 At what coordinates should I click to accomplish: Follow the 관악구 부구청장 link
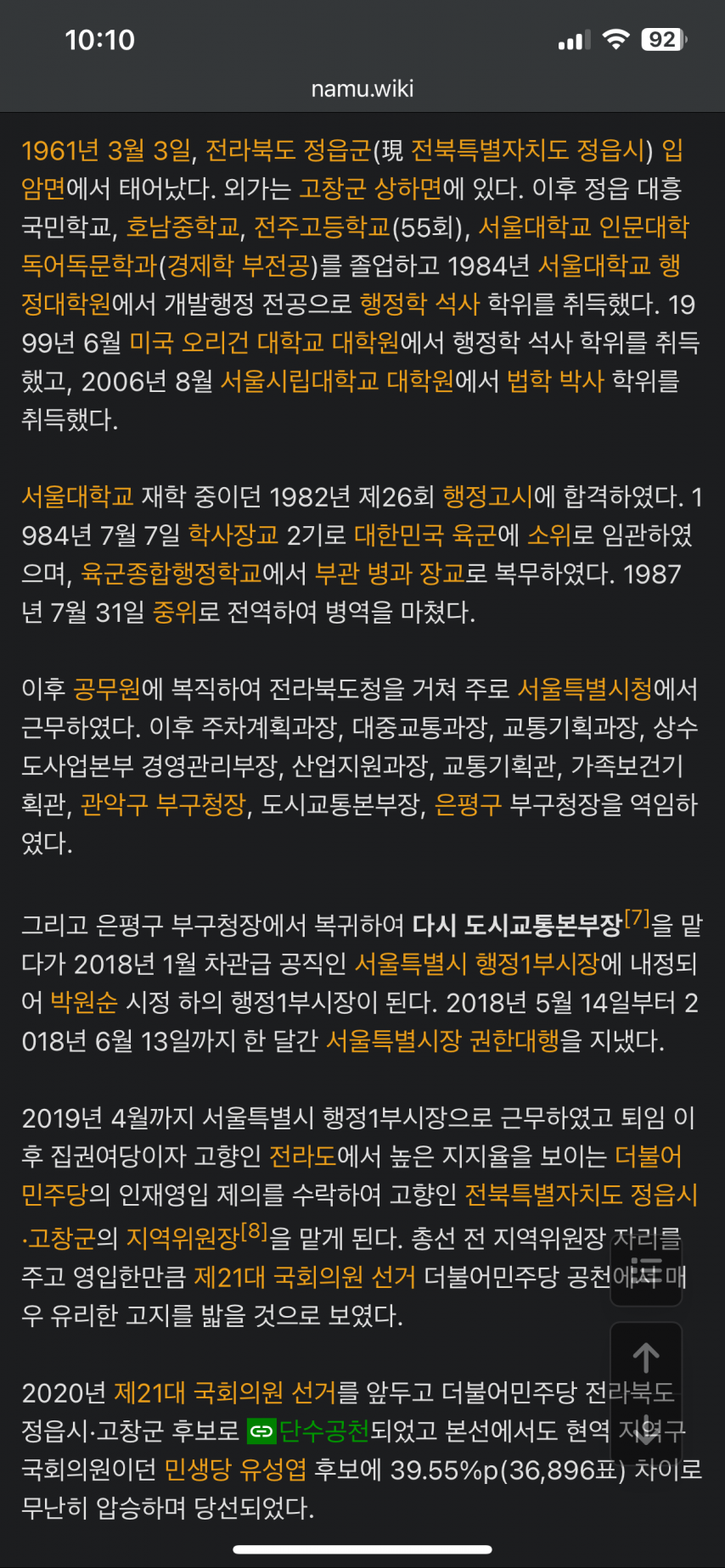pyautogui.click(x=163, y=804)
